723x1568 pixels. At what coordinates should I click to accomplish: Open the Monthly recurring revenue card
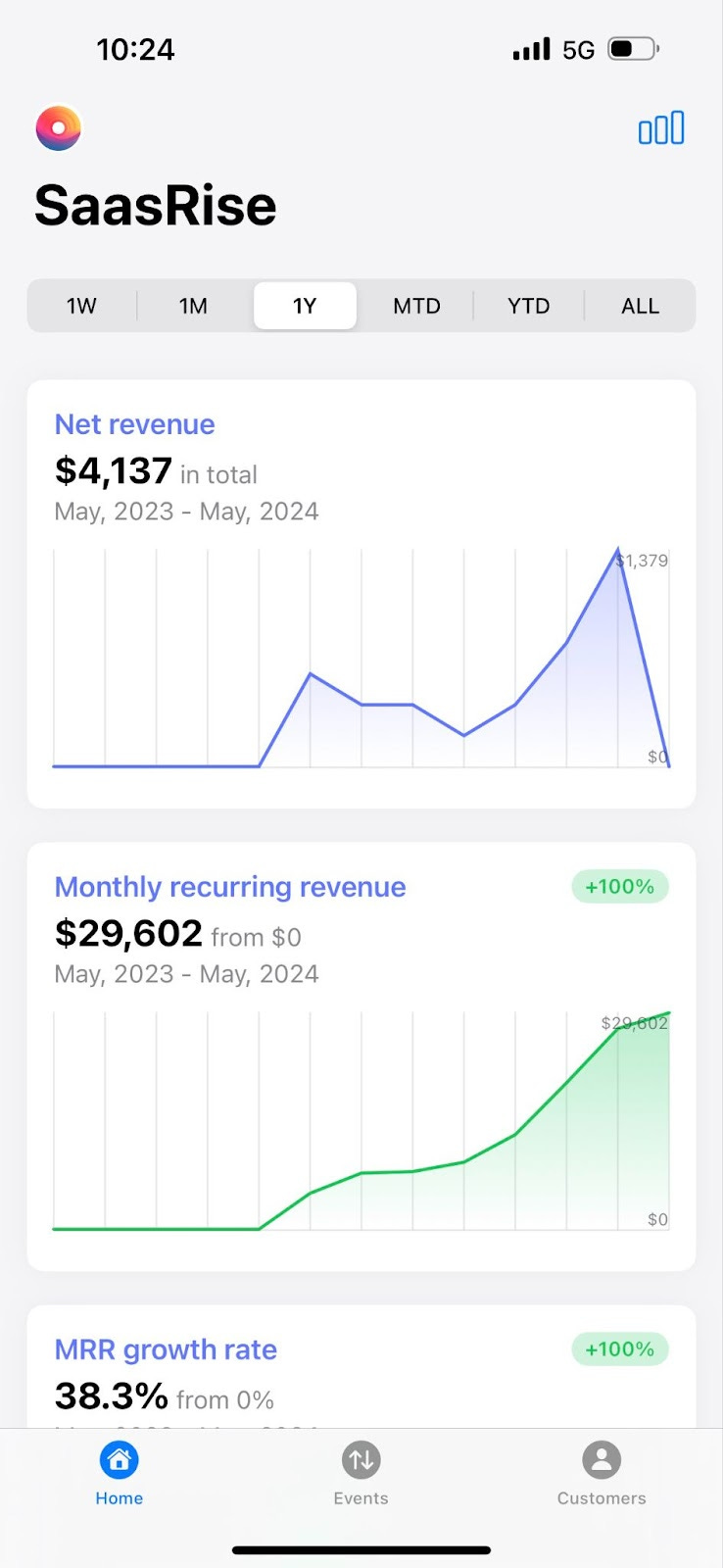[361, 1056]
